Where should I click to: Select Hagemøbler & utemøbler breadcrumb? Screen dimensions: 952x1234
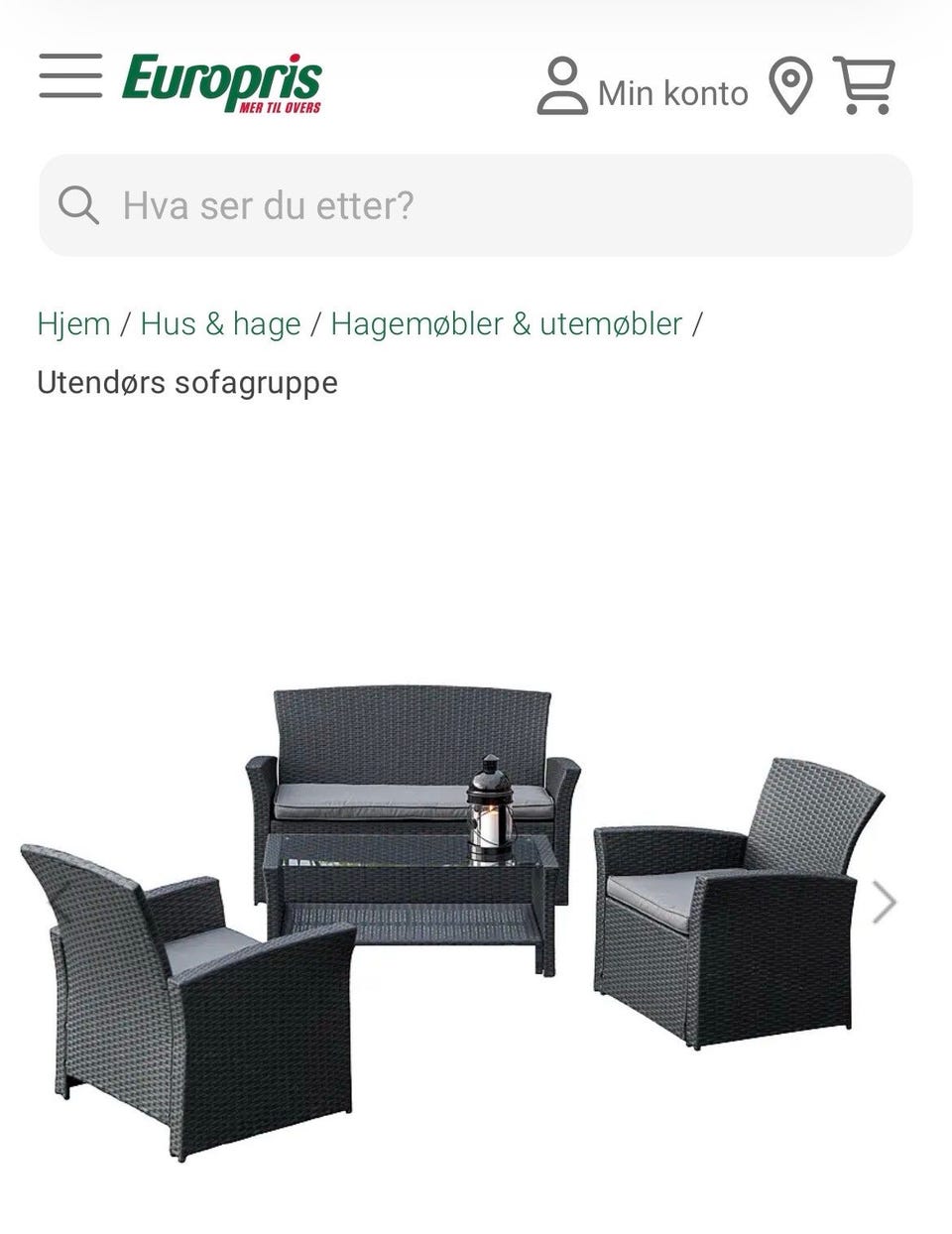point(506,323)
